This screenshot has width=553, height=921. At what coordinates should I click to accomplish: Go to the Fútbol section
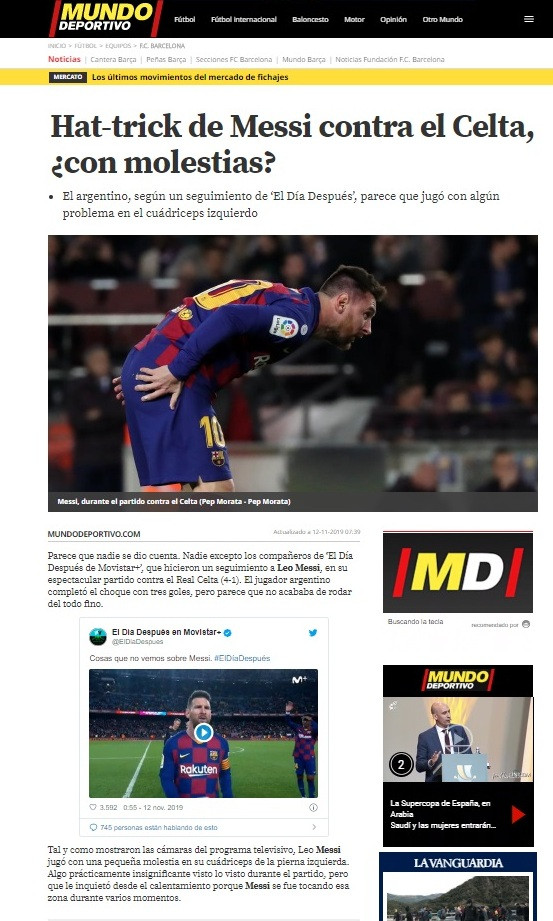point(185,19)
